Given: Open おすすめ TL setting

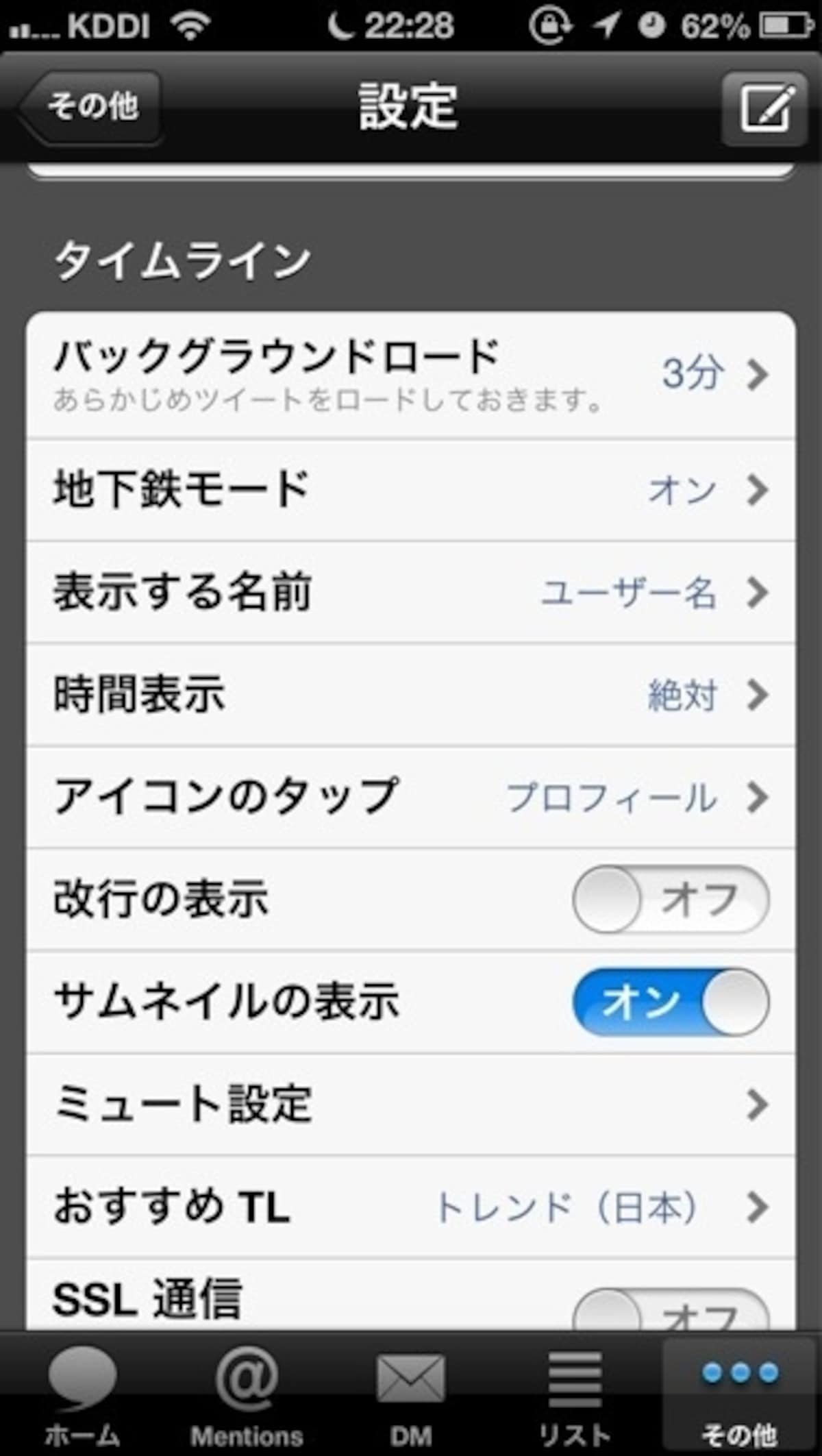Looking at the screenshot, I should pos(411,1207).
